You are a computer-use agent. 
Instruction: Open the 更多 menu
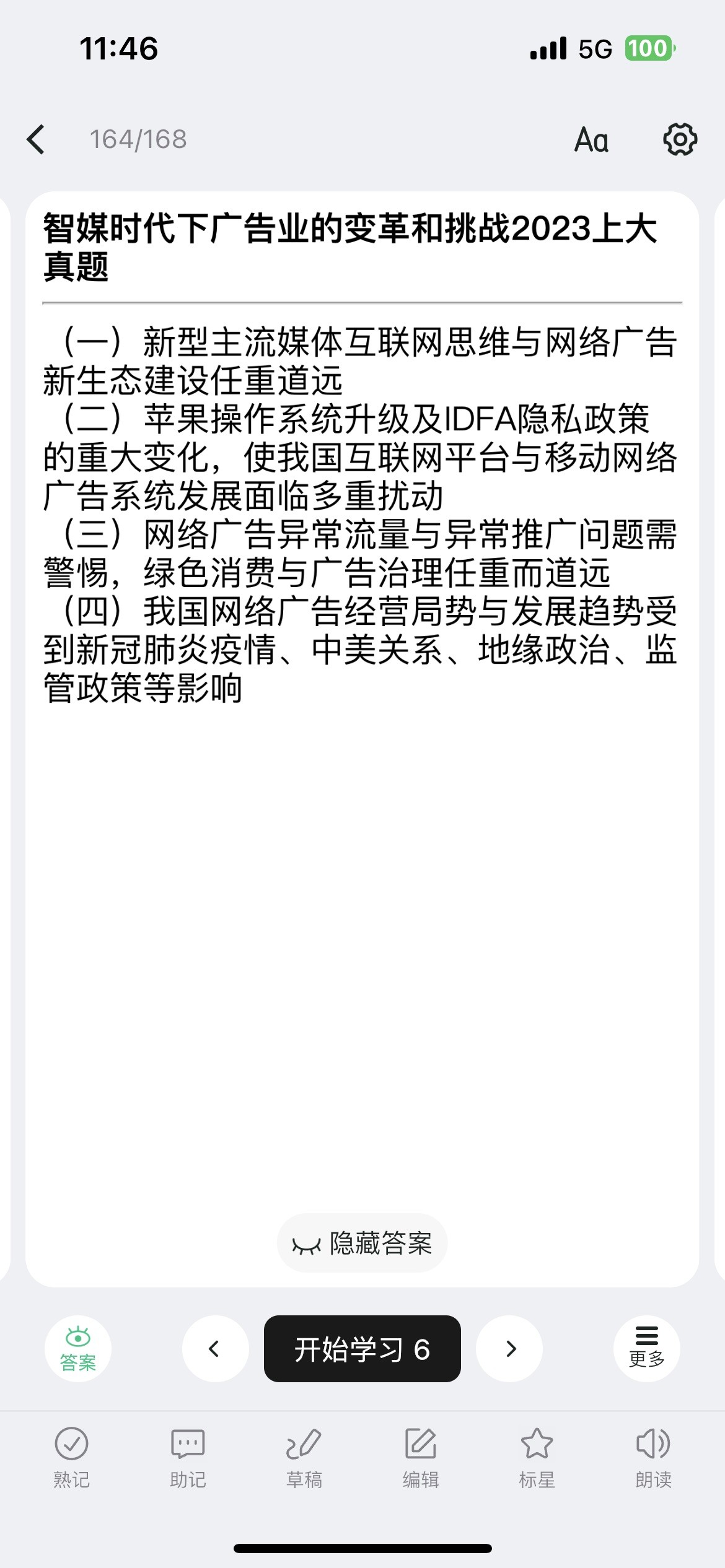[x=647, y=1349]
